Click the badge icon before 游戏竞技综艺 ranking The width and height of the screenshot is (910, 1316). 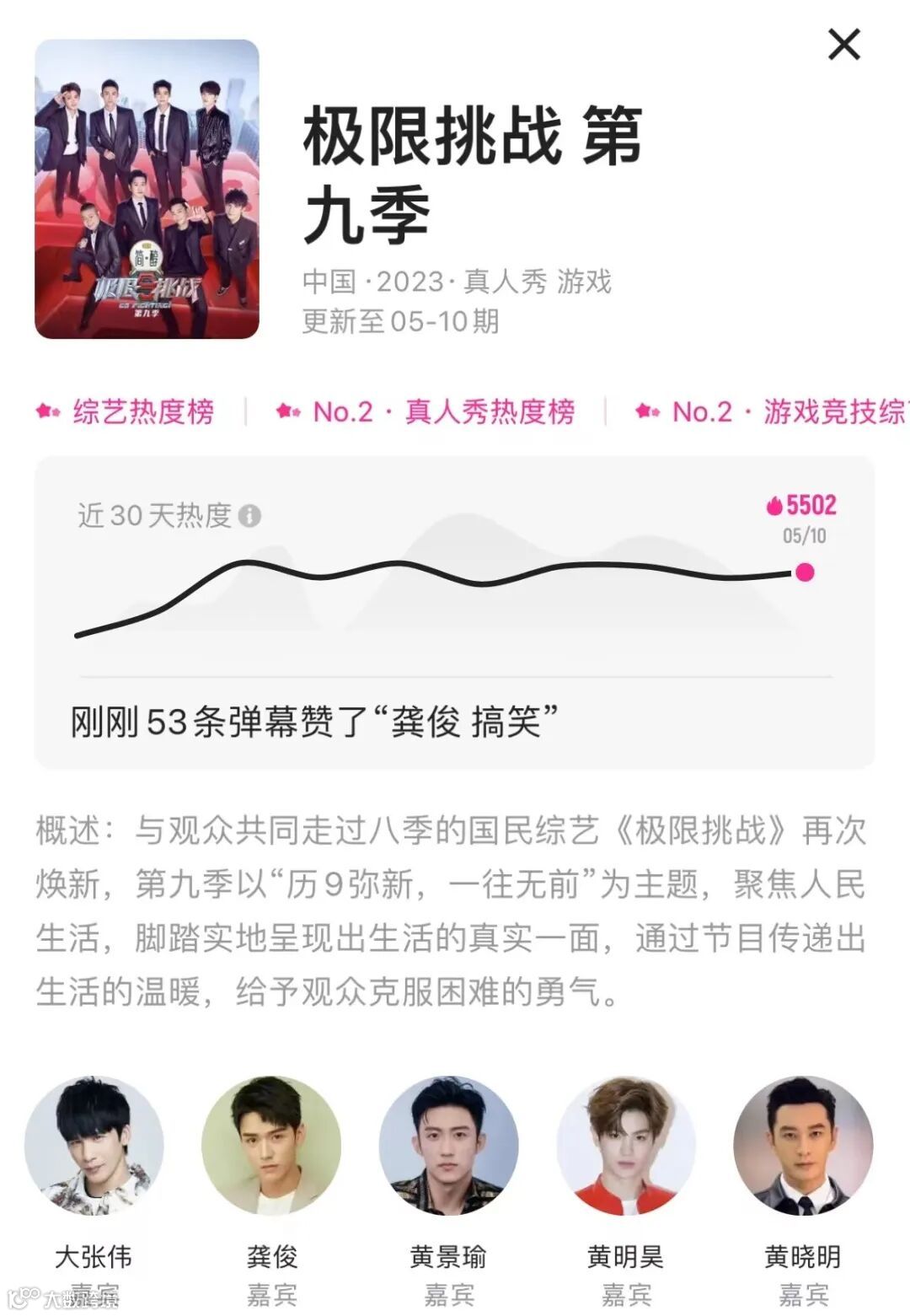645,411
